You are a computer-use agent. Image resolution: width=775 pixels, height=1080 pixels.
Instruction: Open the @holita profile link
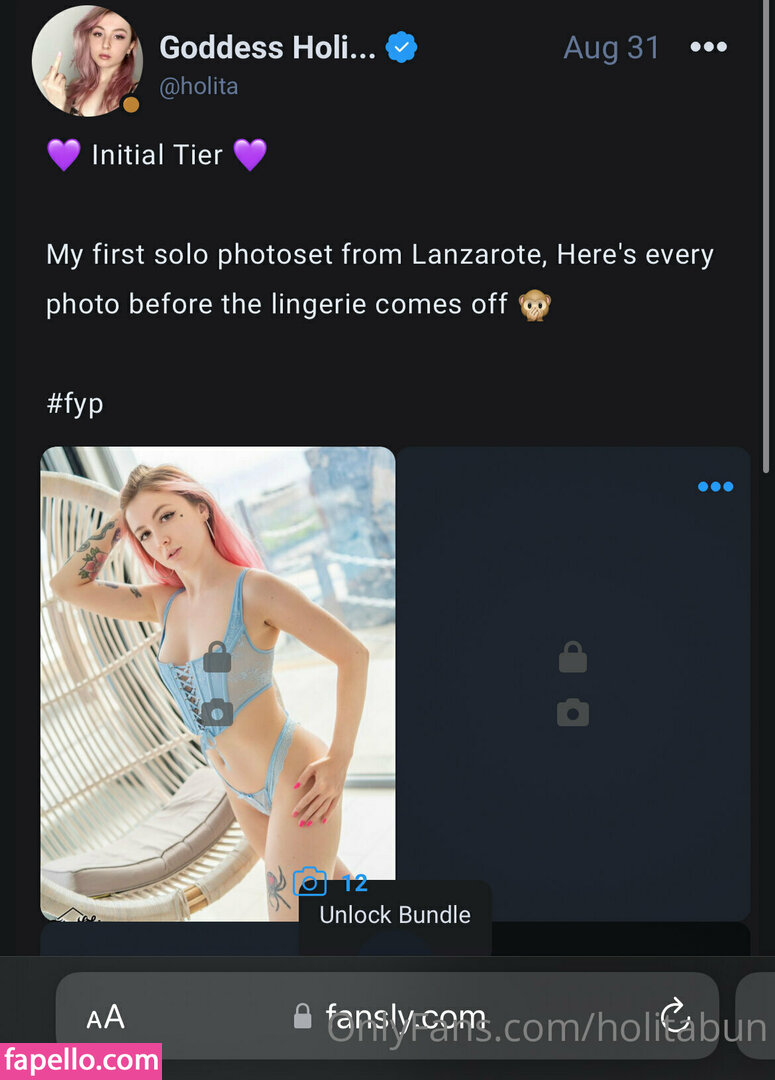pos(199,87)
